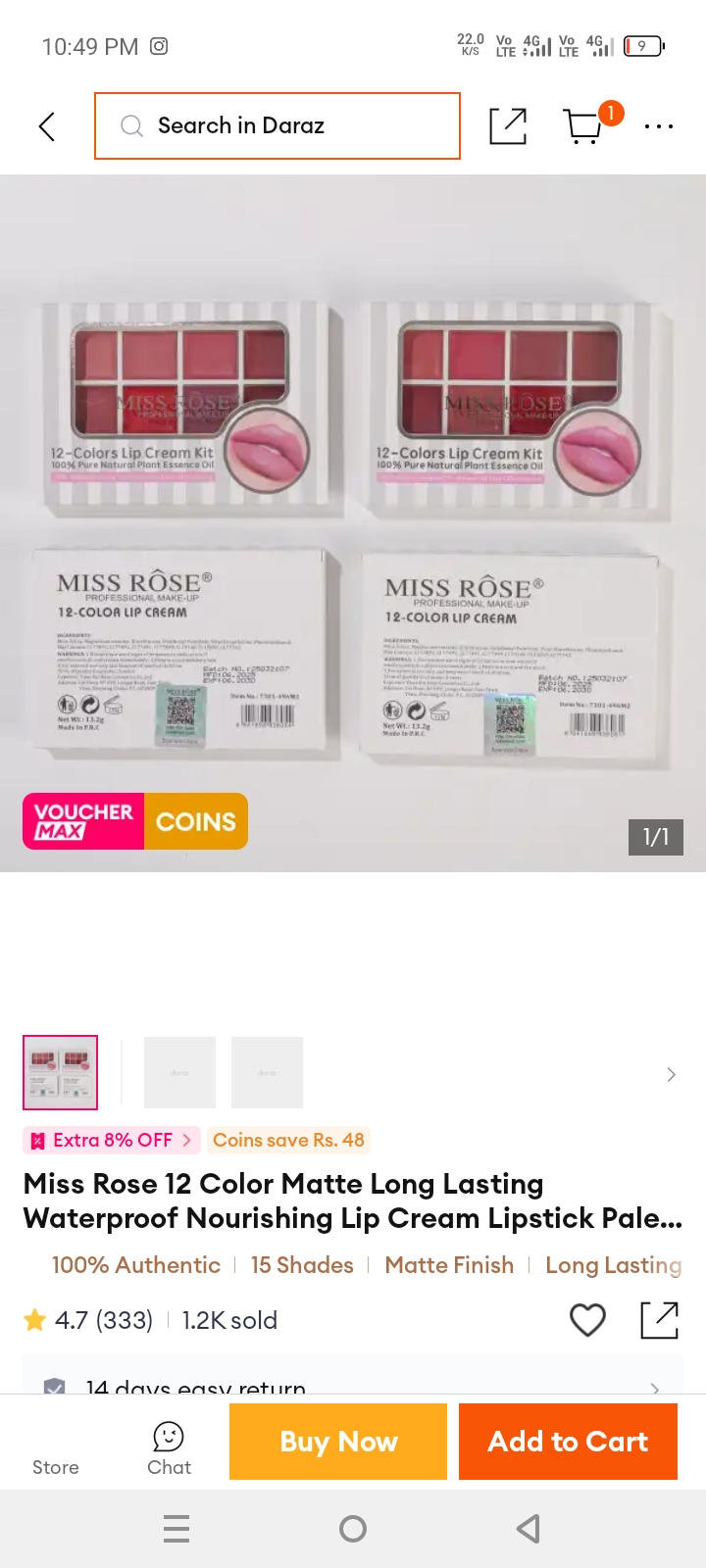Share the product from the top bar
Viewport: 706px width, 1568px height.
[508, 126]
